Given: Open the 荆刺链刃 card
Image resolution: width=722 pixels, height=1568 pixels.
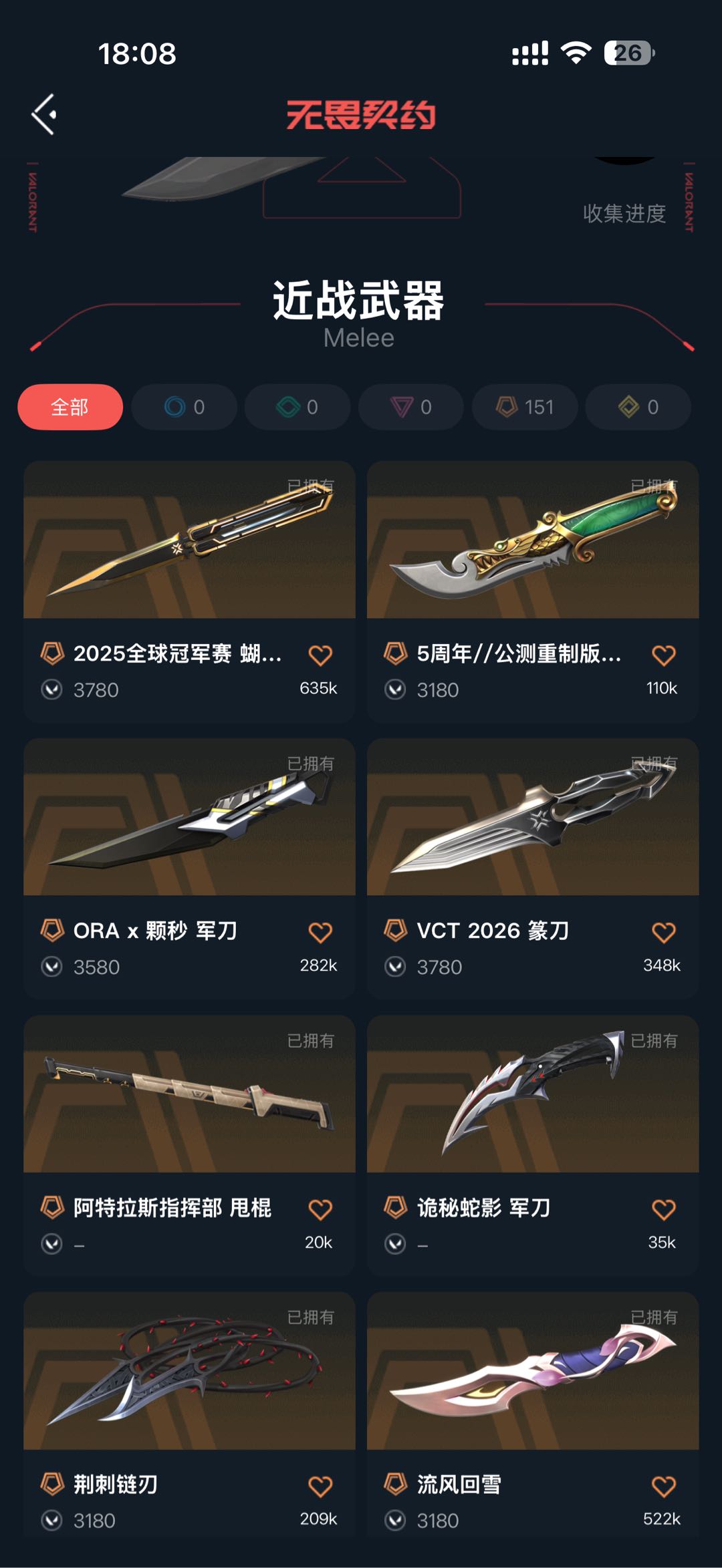Looking at the screenshot, I should (x=189, y=1416).
